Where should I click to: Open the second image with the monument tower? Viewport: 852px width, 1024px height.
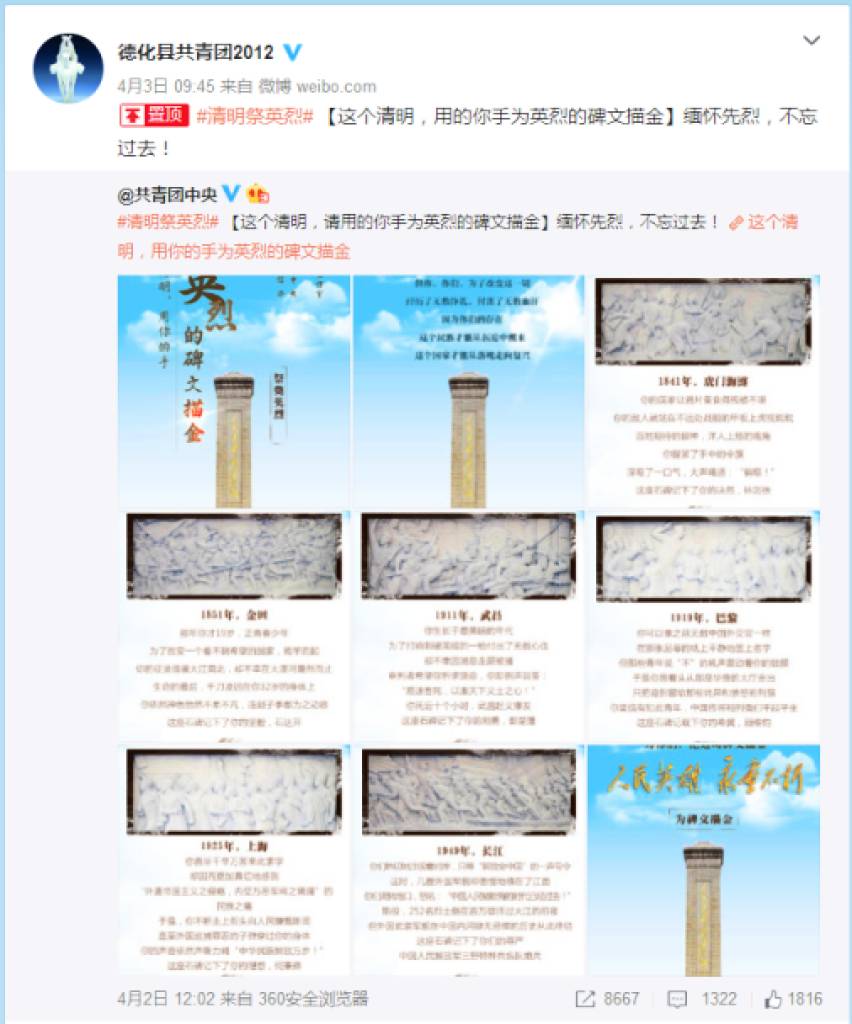coord(468,388)
